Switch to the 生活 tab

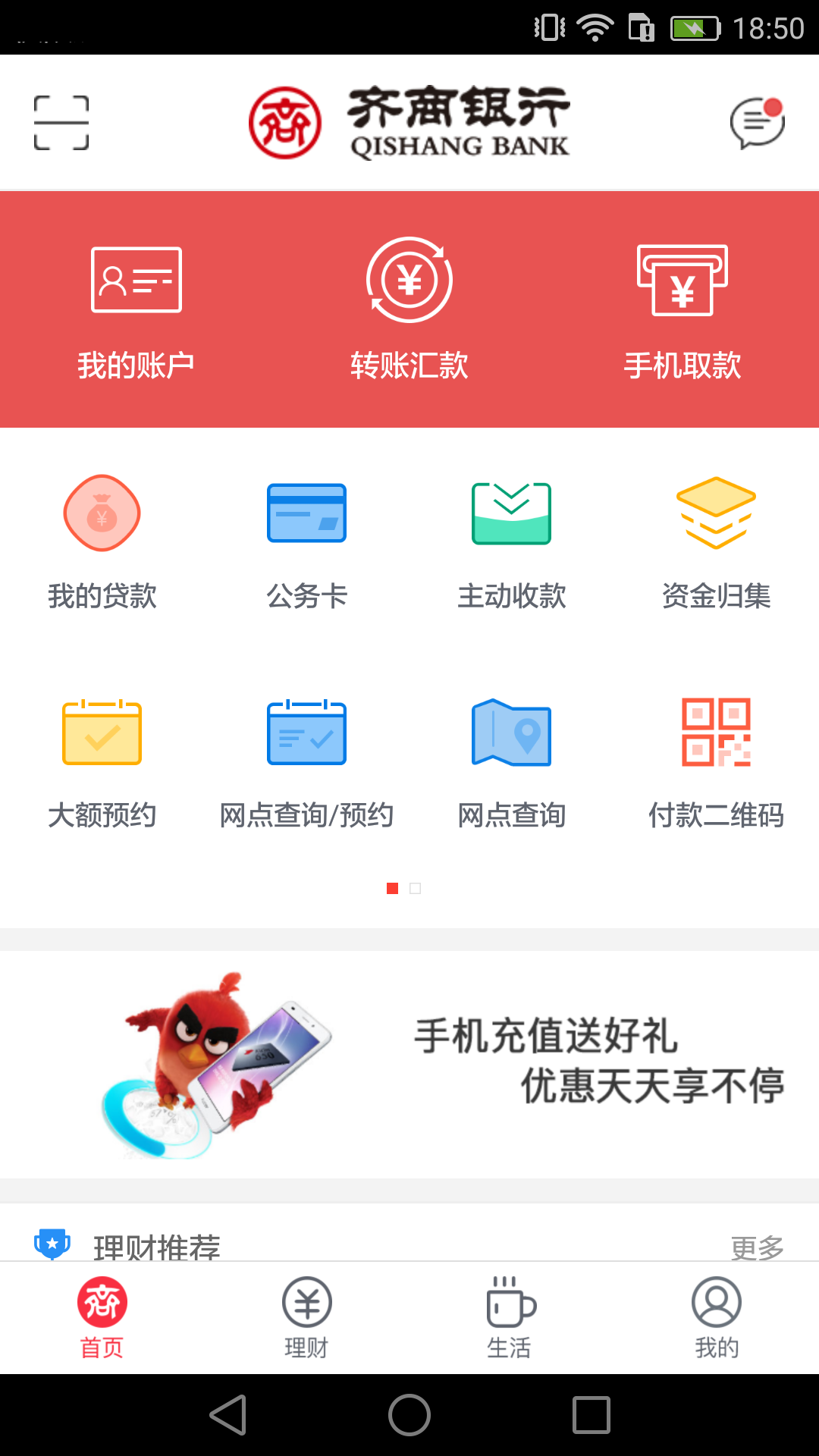point(512,1317)
